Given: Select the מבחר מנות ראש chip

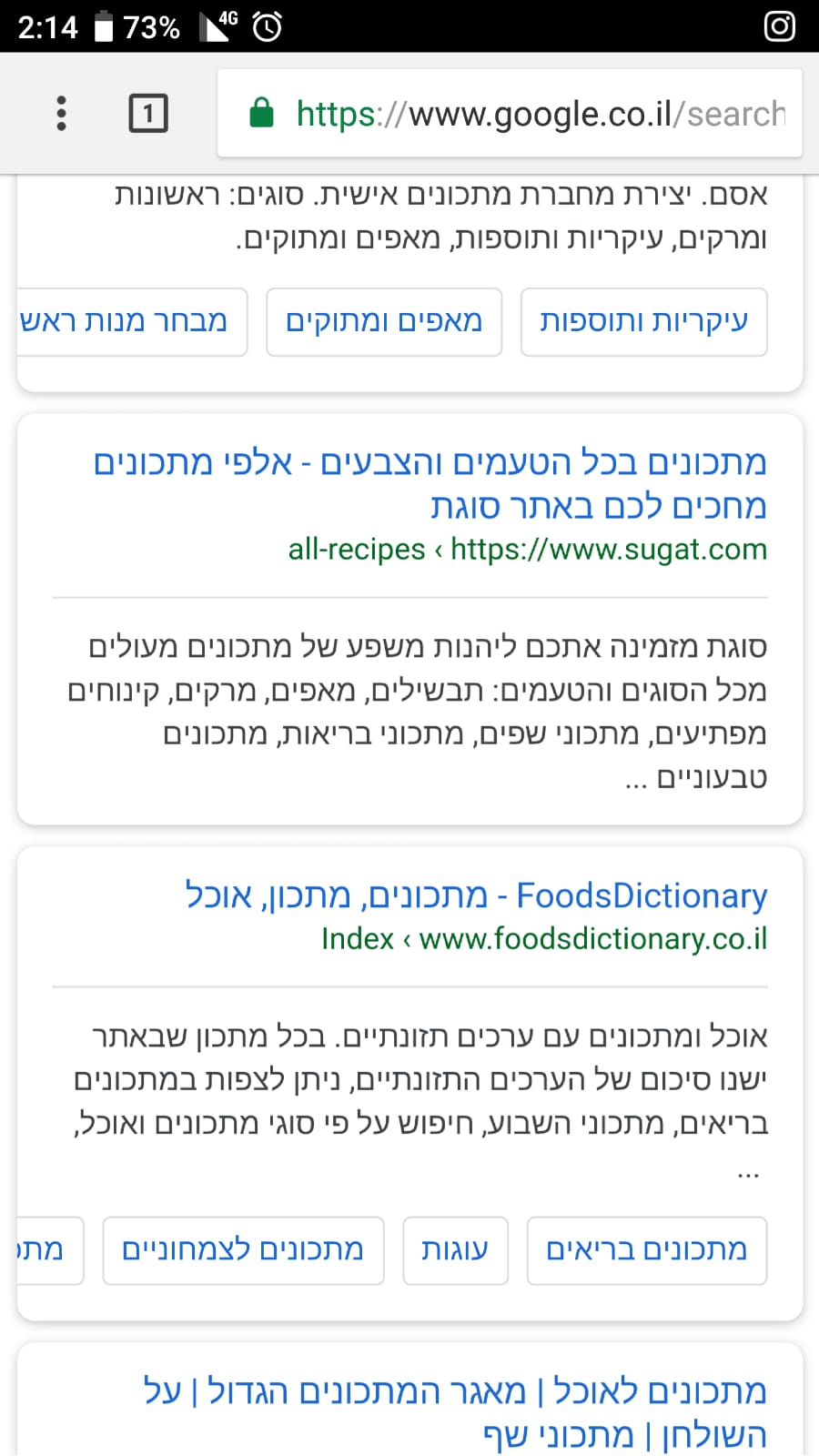Looking at the screenshot, I should point(132,322).
